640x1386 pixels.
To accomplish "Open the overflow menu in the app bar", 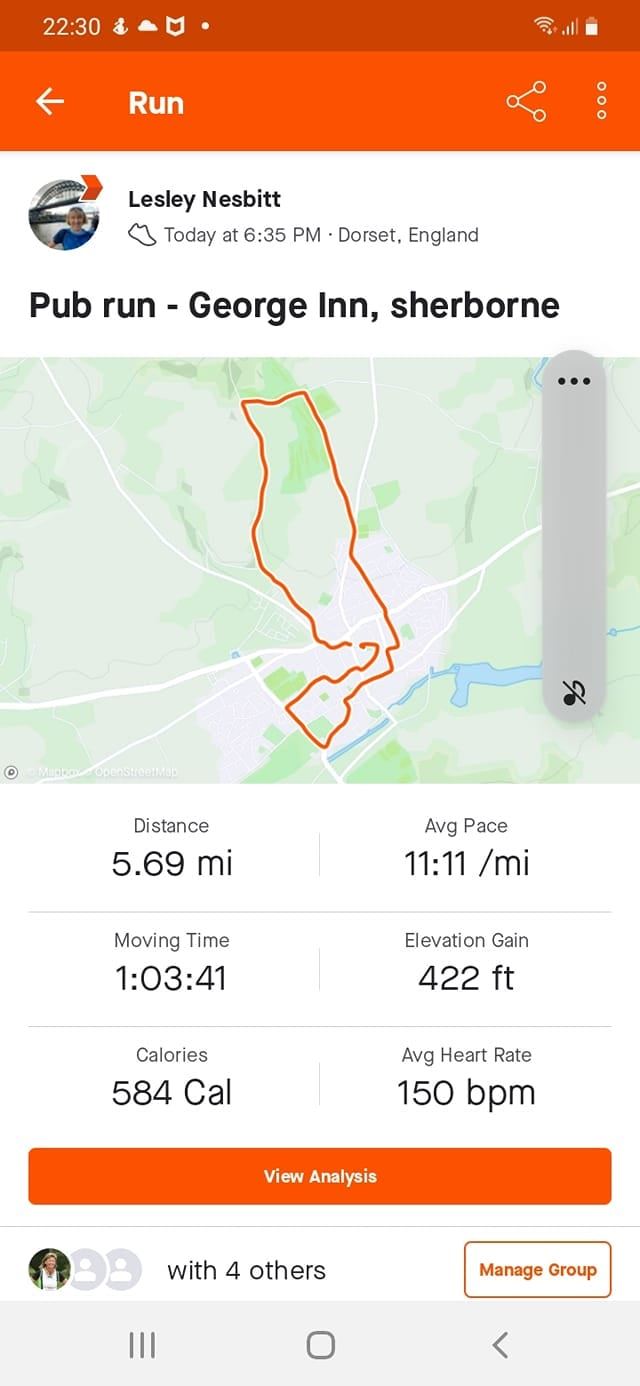I will (601, 102).
